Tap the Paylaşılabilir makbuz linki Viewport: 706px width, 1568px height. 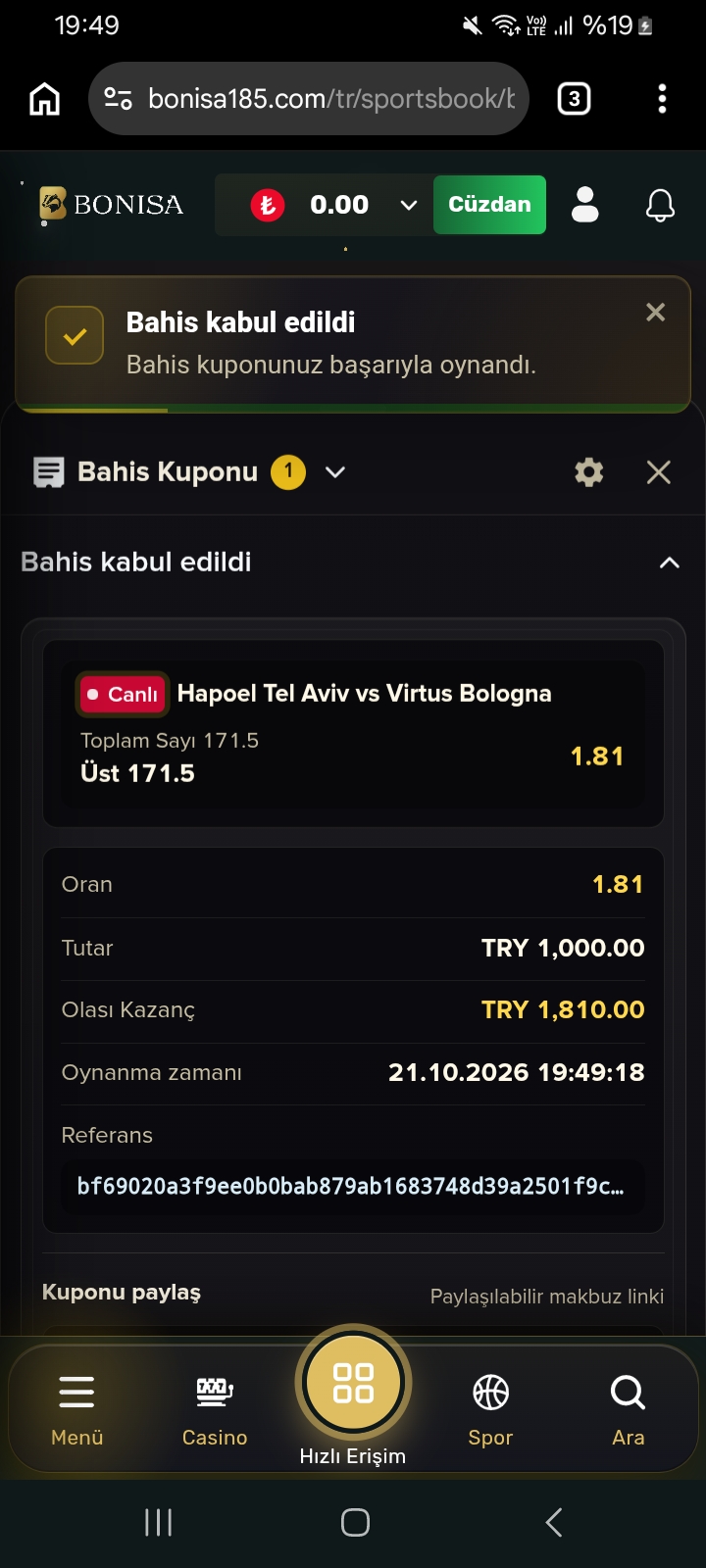point(547,1297)
